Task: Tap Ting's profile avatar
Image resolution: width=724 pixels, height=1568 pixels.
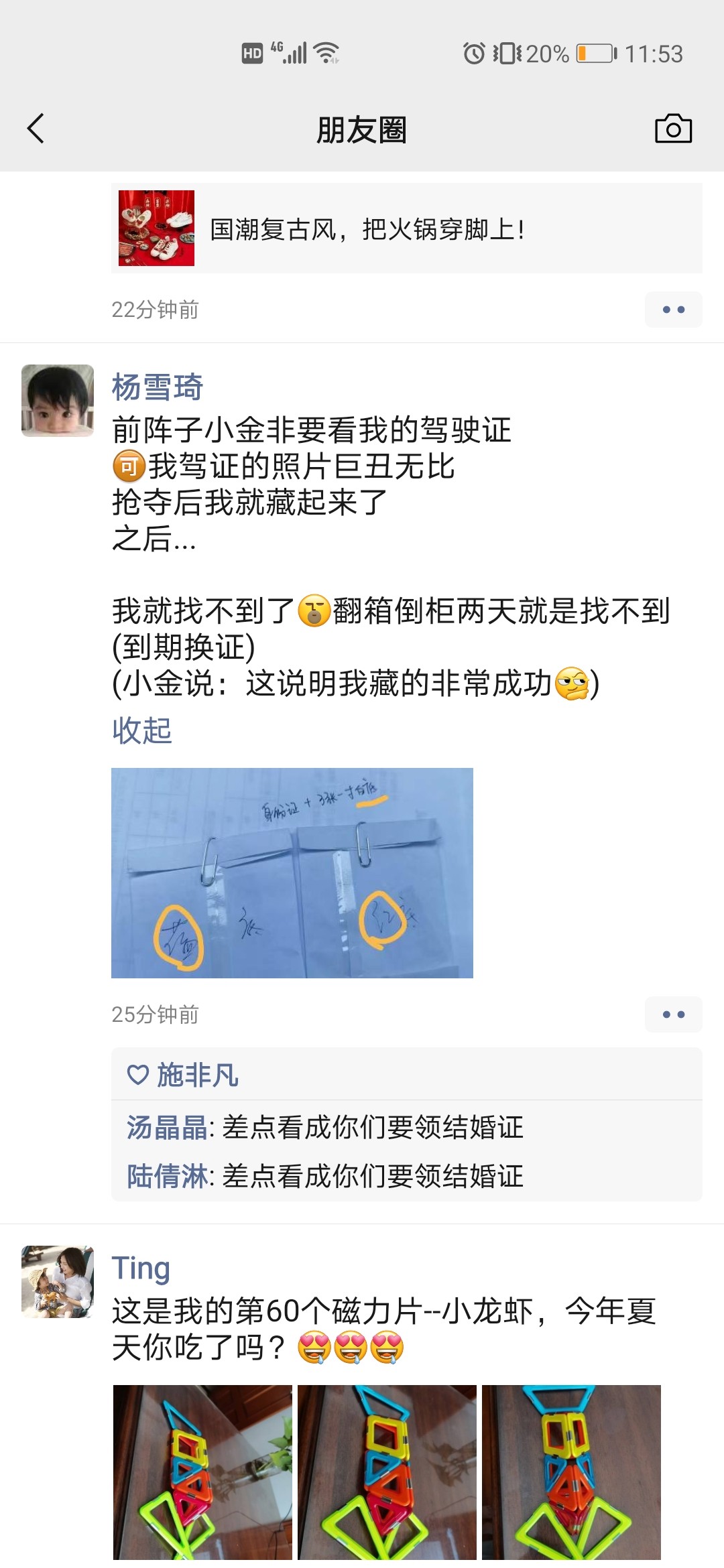Action: point(58,1282)
